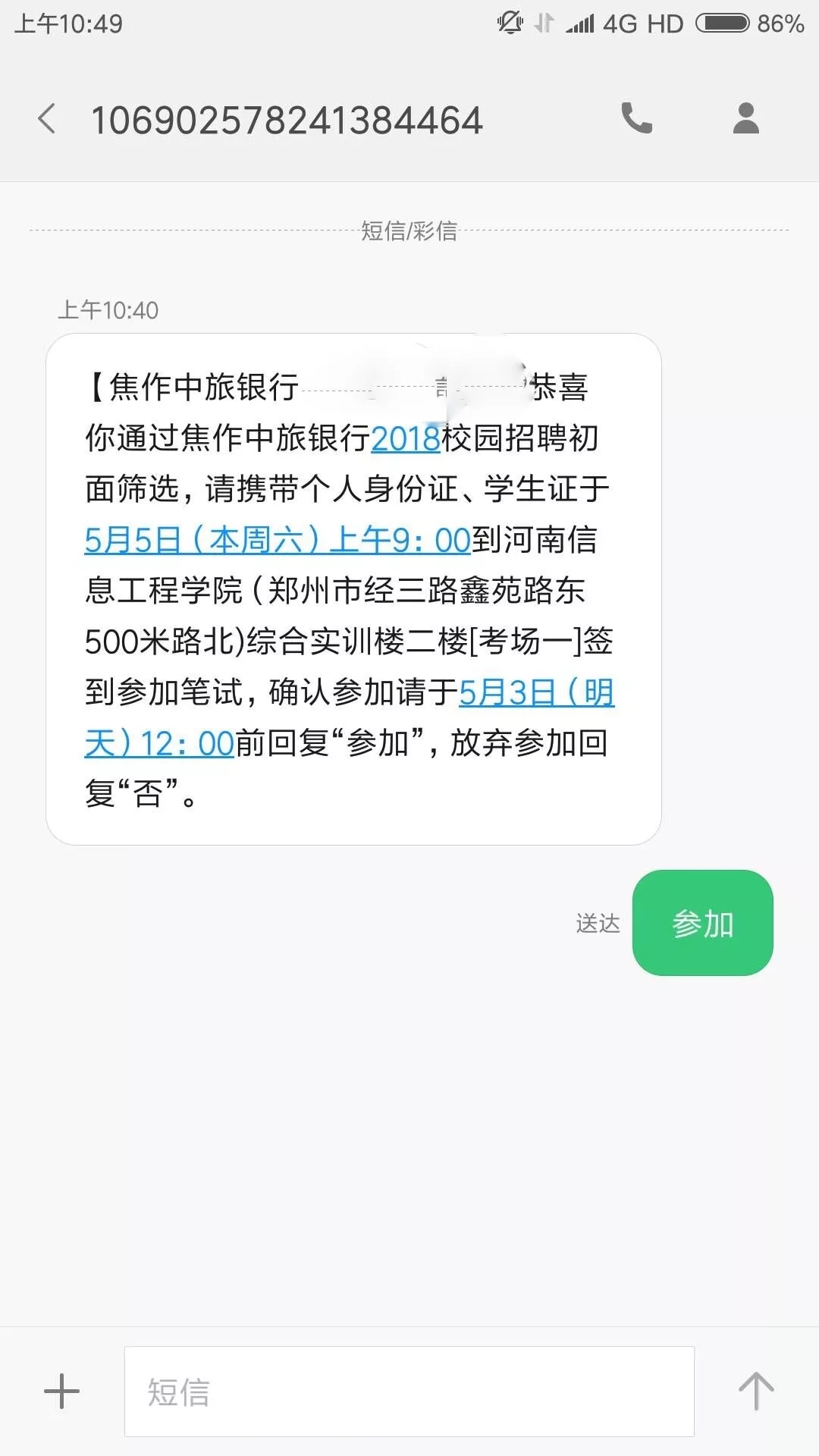Tap the plus attachment icon
This screenshot has width=819, height=1456.
[x=61, y=1392]
